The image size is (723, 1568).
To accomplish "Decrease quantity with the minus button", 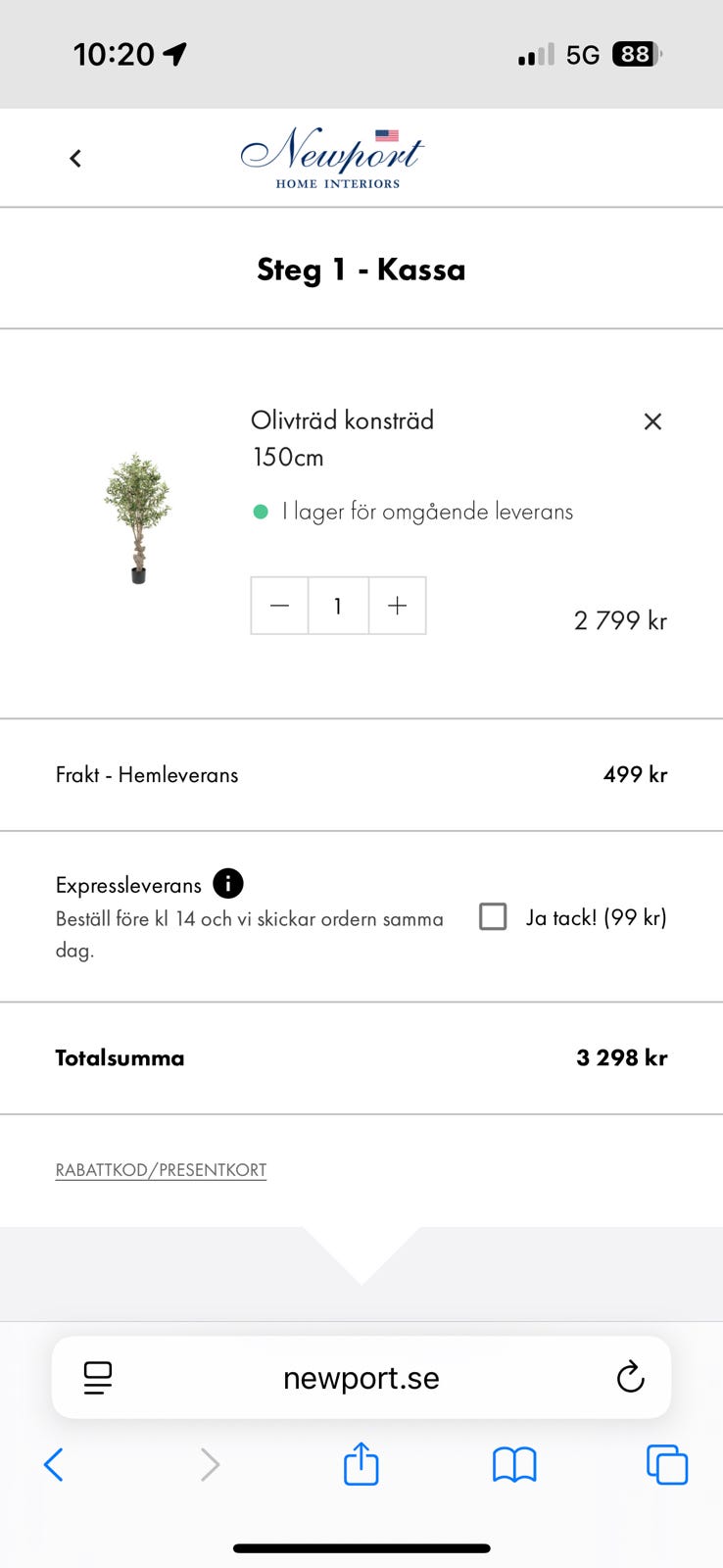I will [279, 606].
